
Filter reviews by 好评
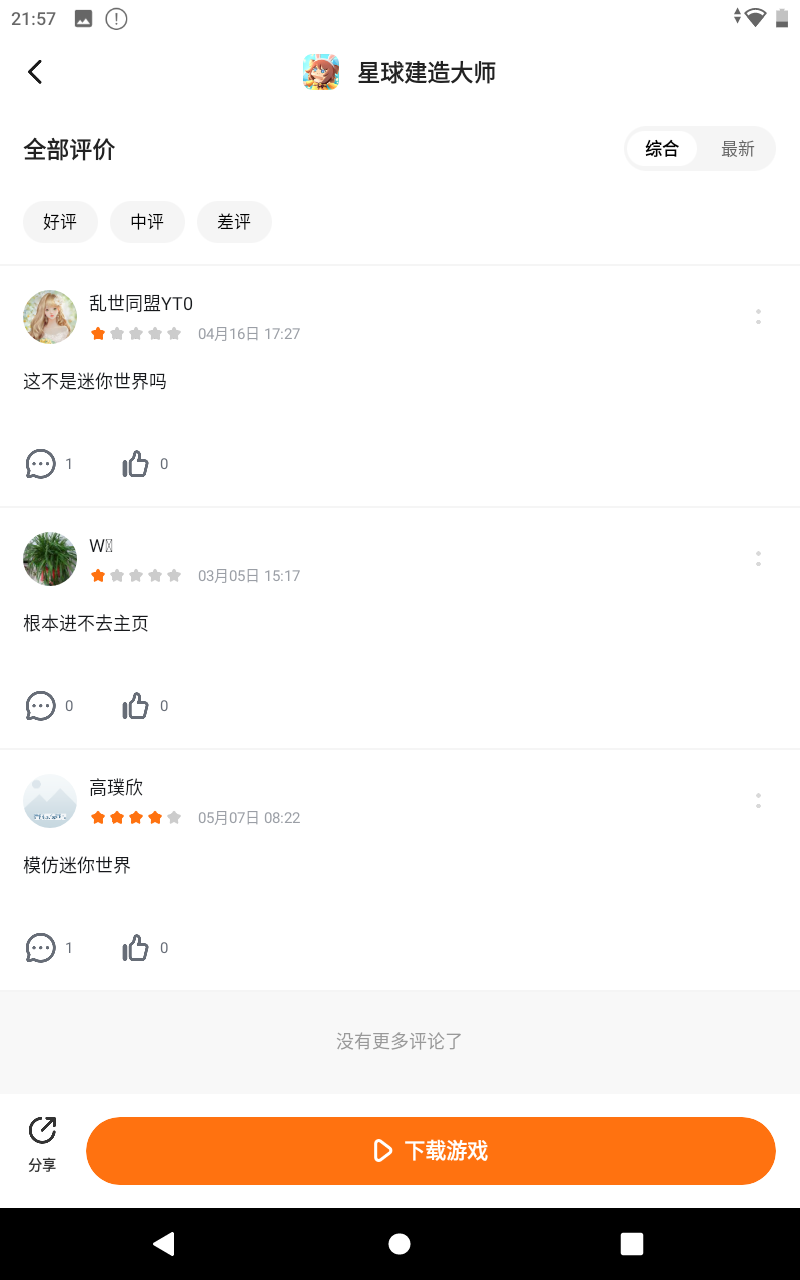pos(60,222)
